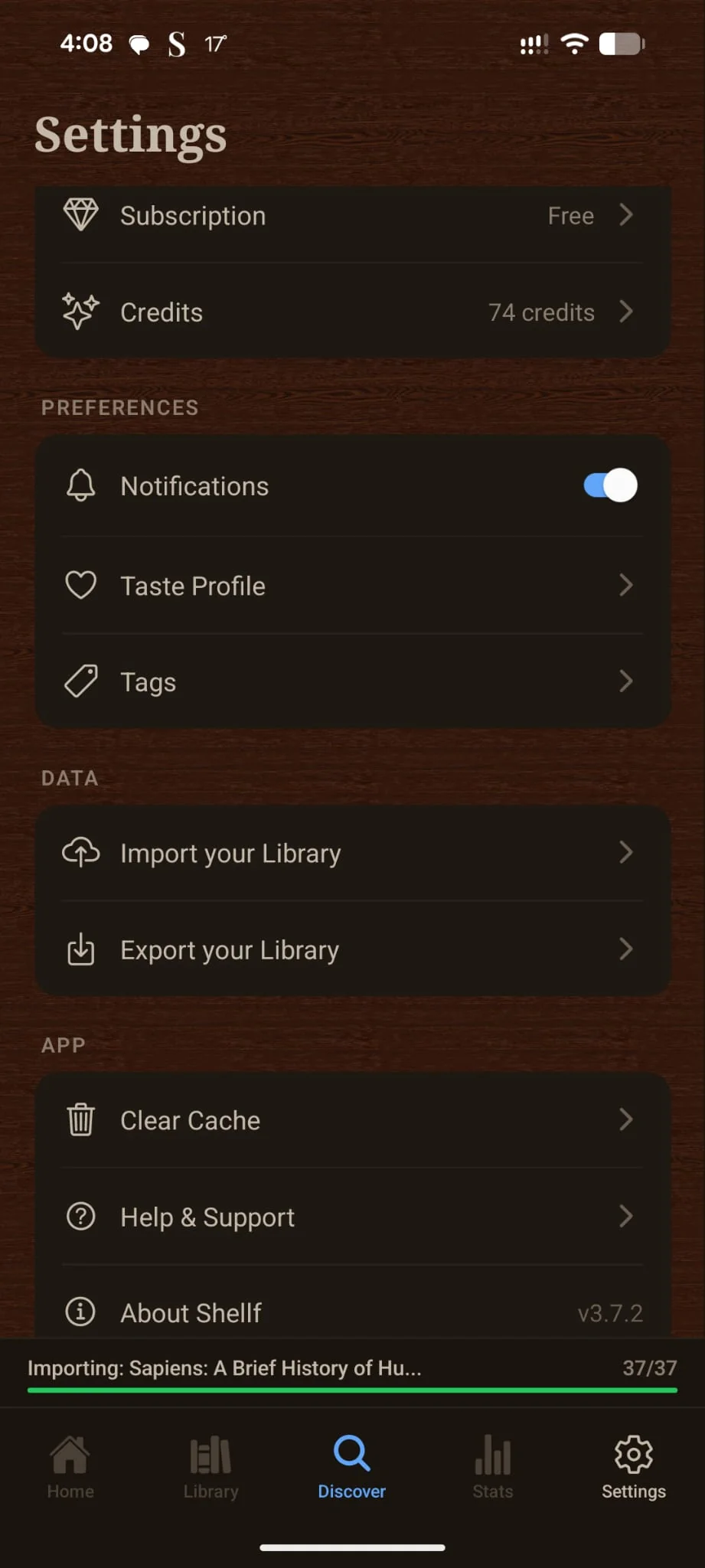Click the Import cloud upload icon
This screenshot has width=705, height=1568.
coord(81,852)
